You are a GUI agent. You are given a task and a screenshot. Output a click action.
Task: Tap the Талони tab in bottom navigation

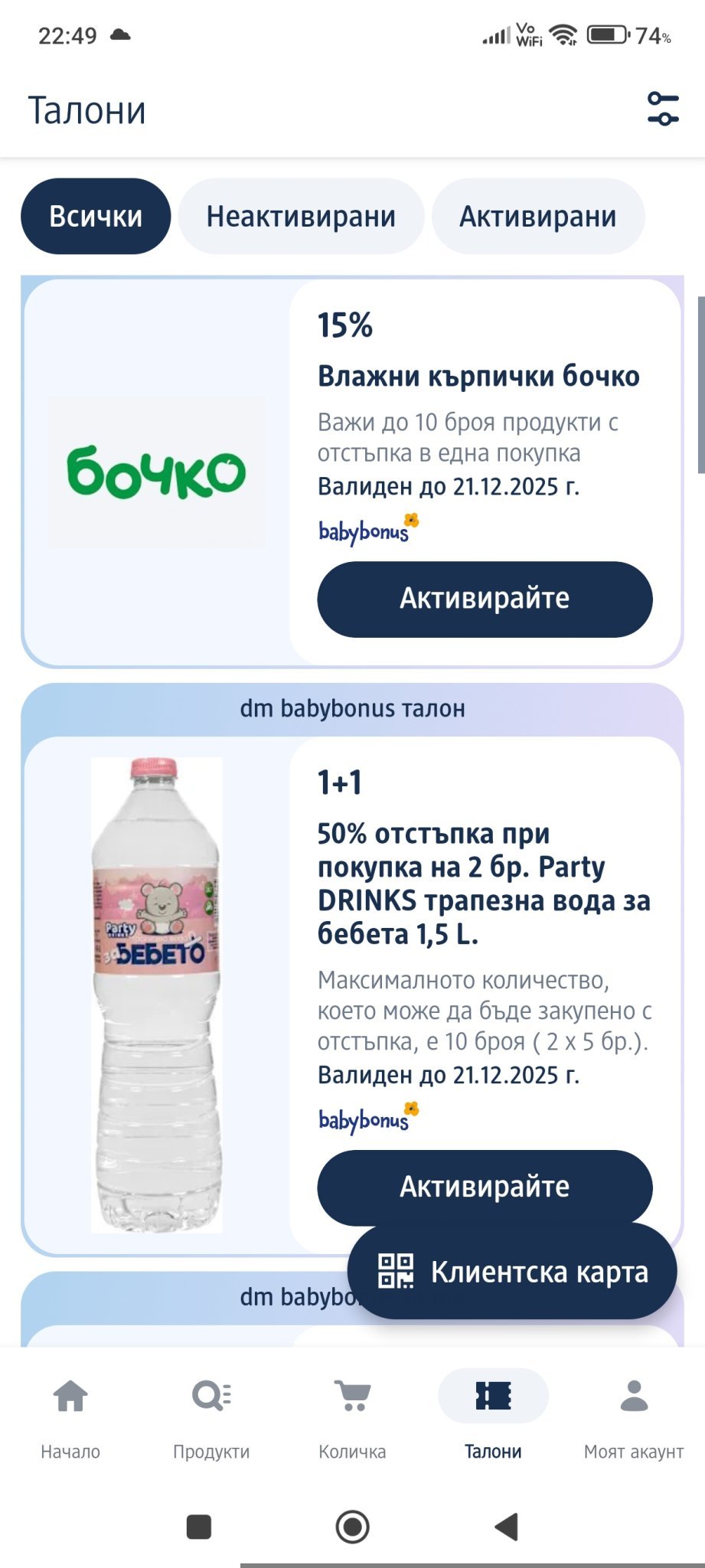pos(493,1415)
